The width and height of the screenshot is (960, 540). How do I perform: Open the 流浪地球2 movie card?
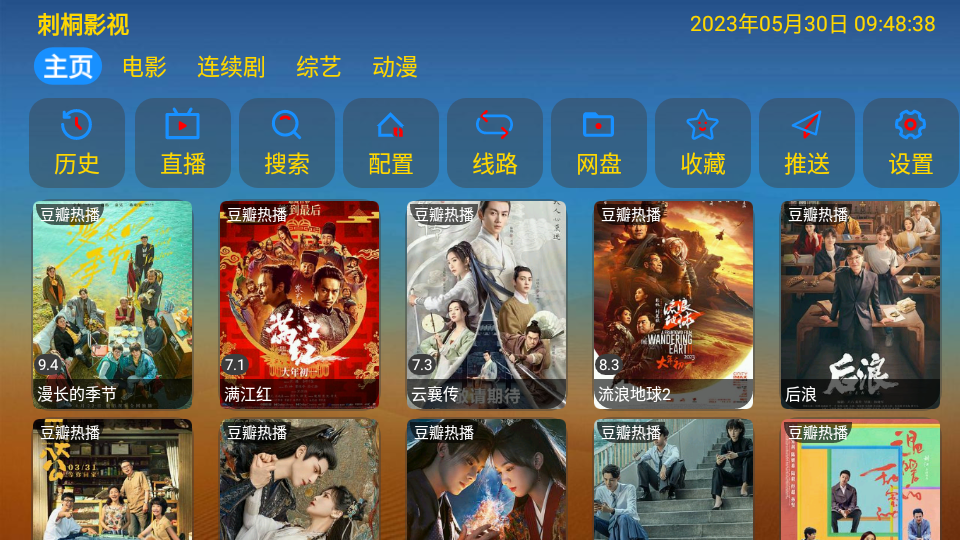click(673, 305)
